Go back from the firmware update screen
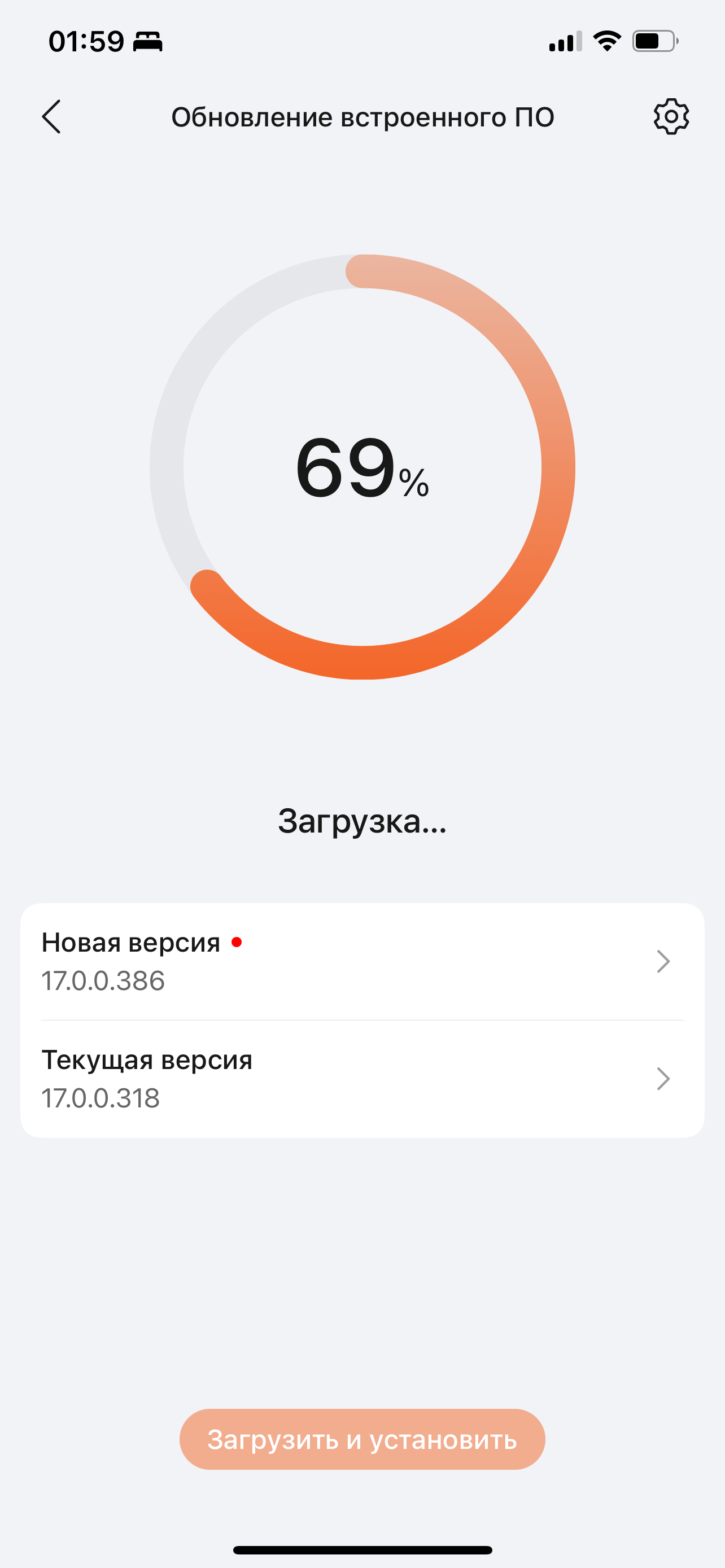The width and height of the screenshot is (725, 1568). coord(52,116)
